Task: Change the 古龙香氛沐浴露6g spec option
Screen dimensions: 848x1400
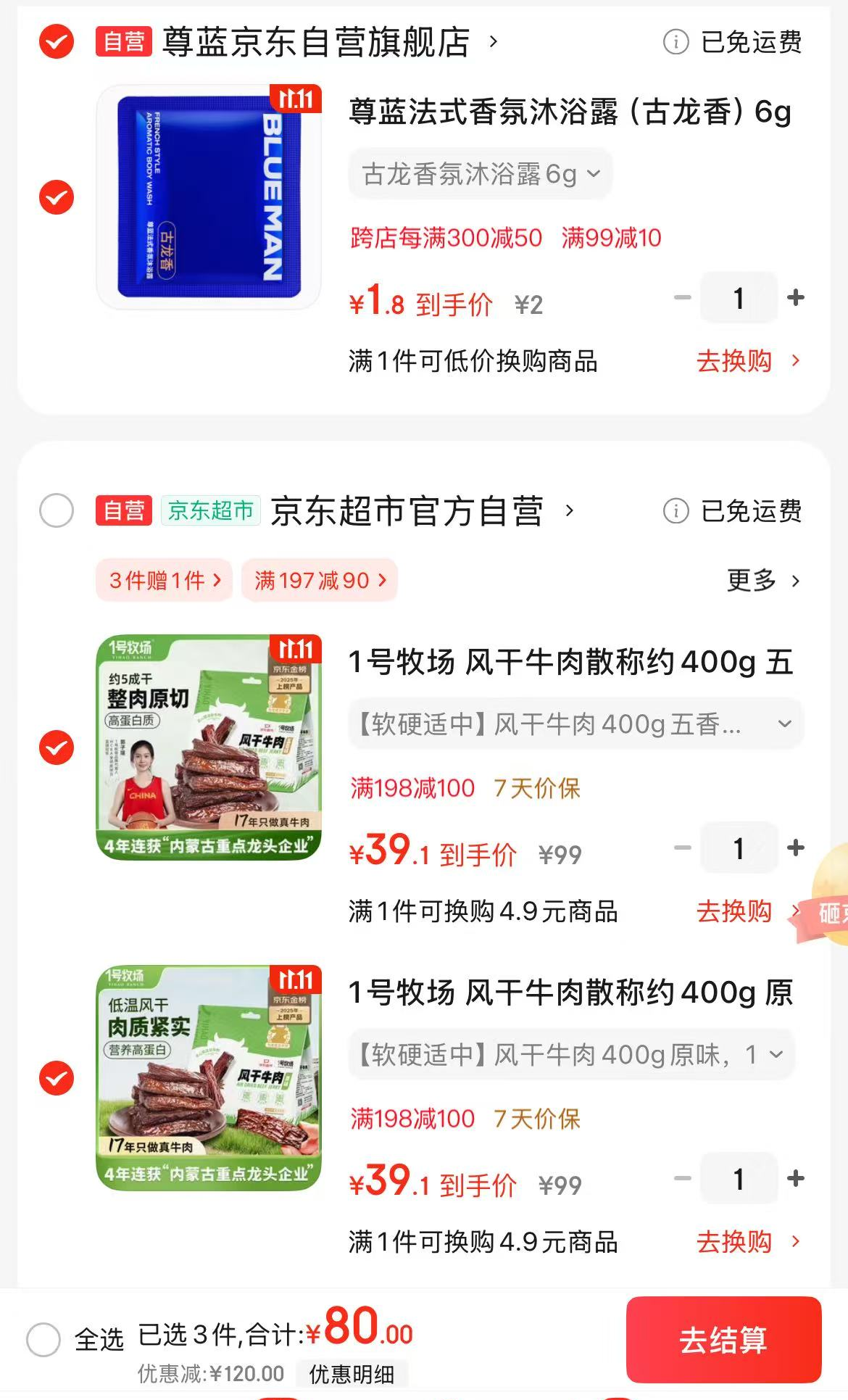Action: tap(481, 174)
